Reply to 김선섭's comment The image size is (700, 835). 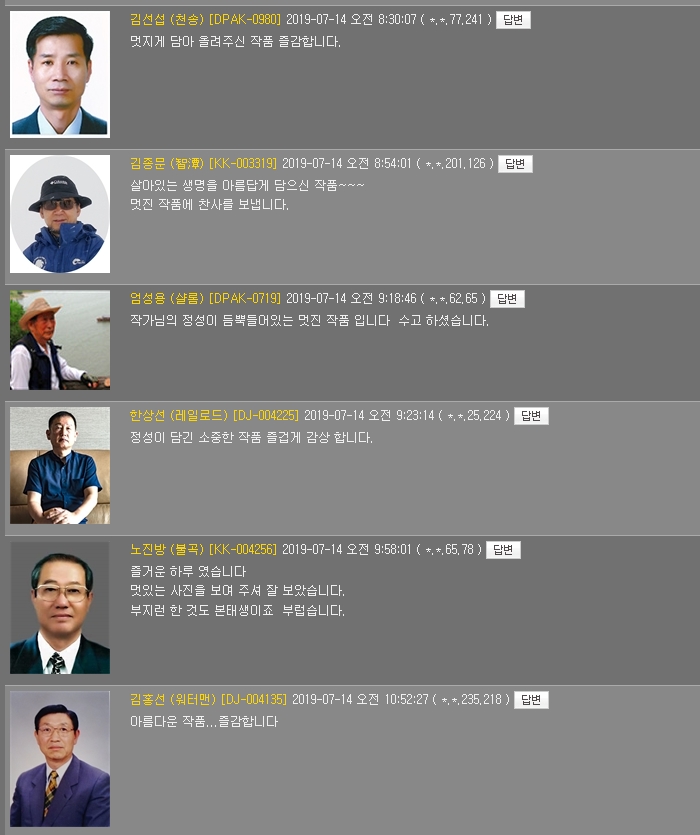[512, 20]
